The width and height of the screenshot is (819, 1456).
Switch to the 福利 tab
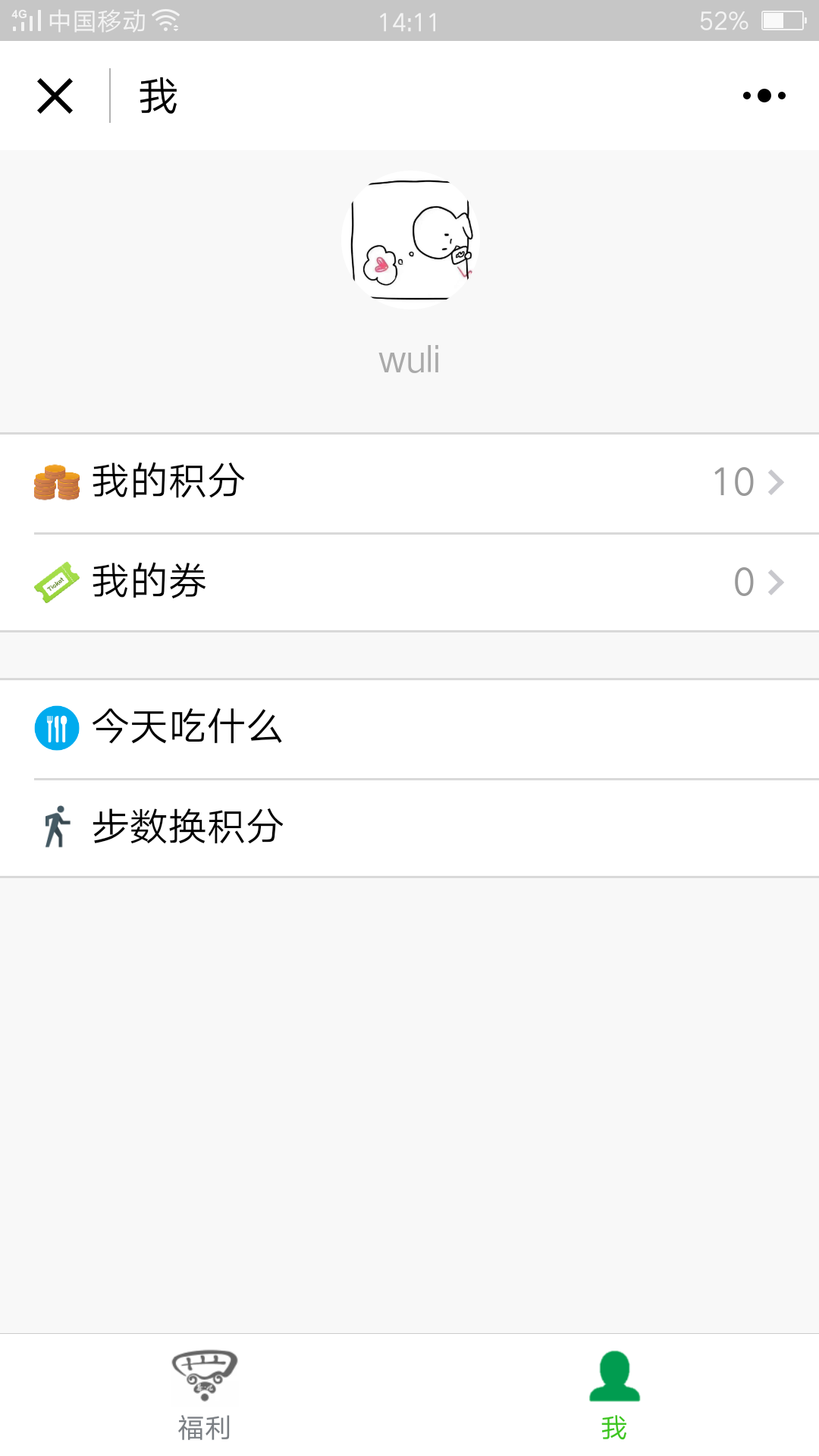pos(205,1395)
